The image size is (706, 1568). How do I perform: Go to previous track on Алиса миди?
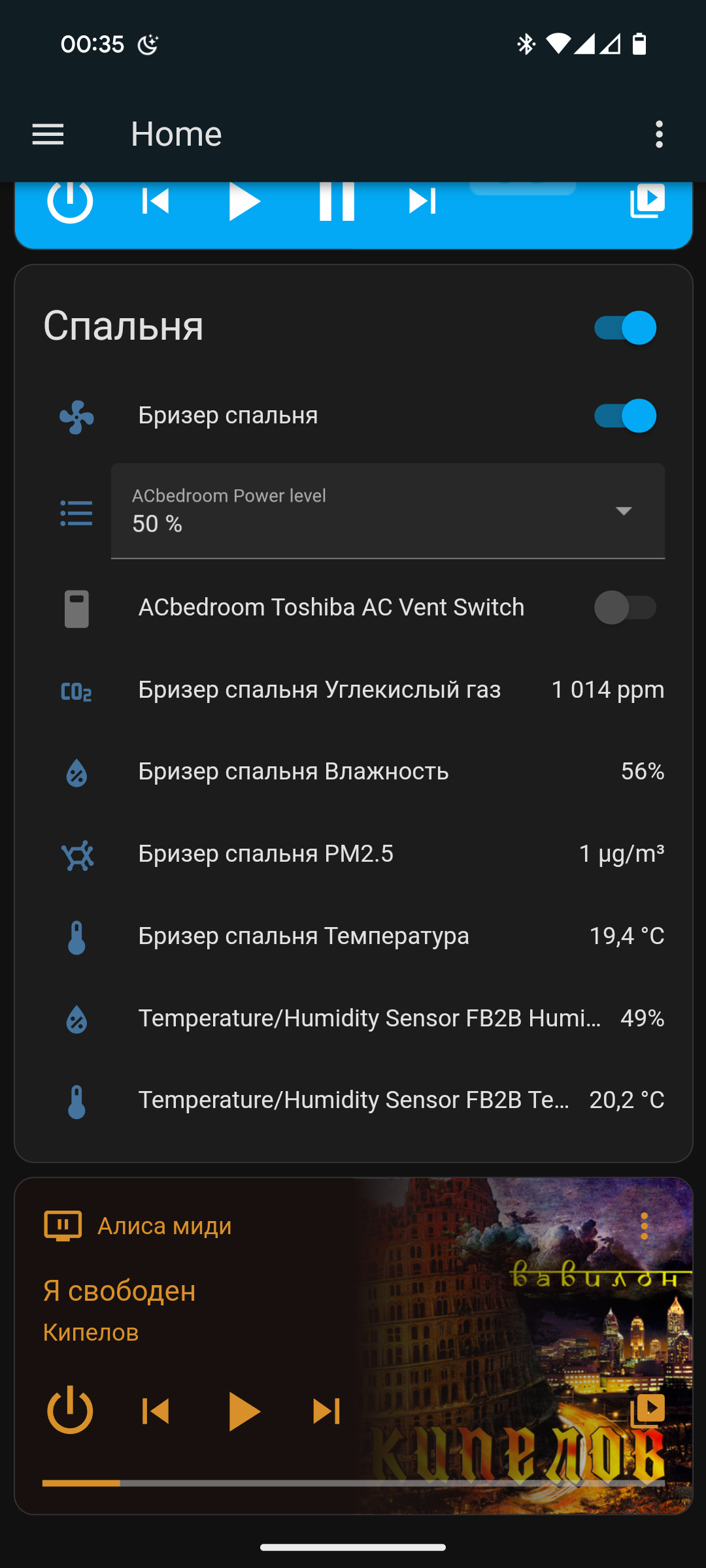(x=156, y=1411)
